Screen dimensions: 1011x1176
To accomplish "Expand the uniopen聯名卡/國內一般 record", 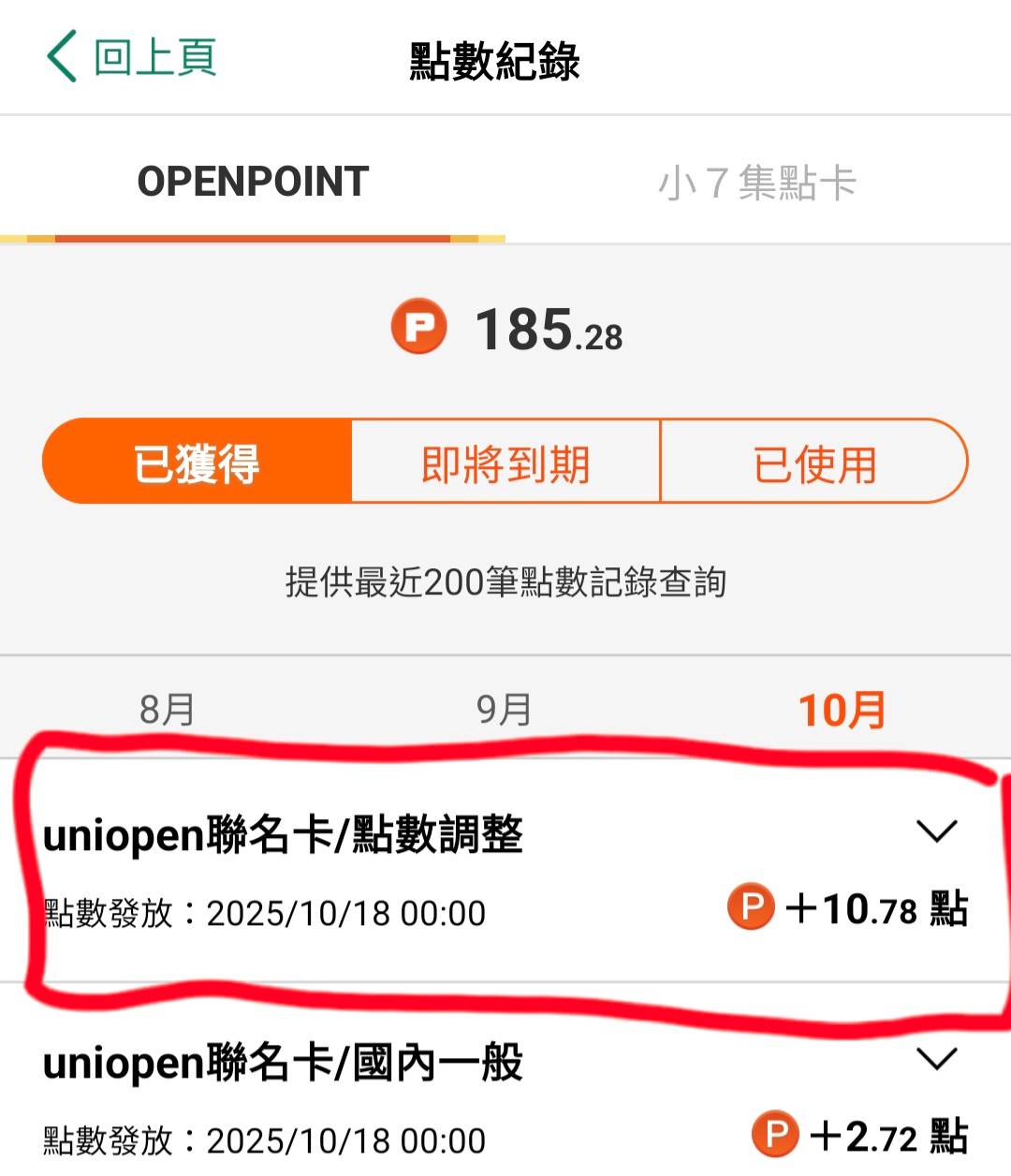I will pyautogui.click(x=936, y=1059).
